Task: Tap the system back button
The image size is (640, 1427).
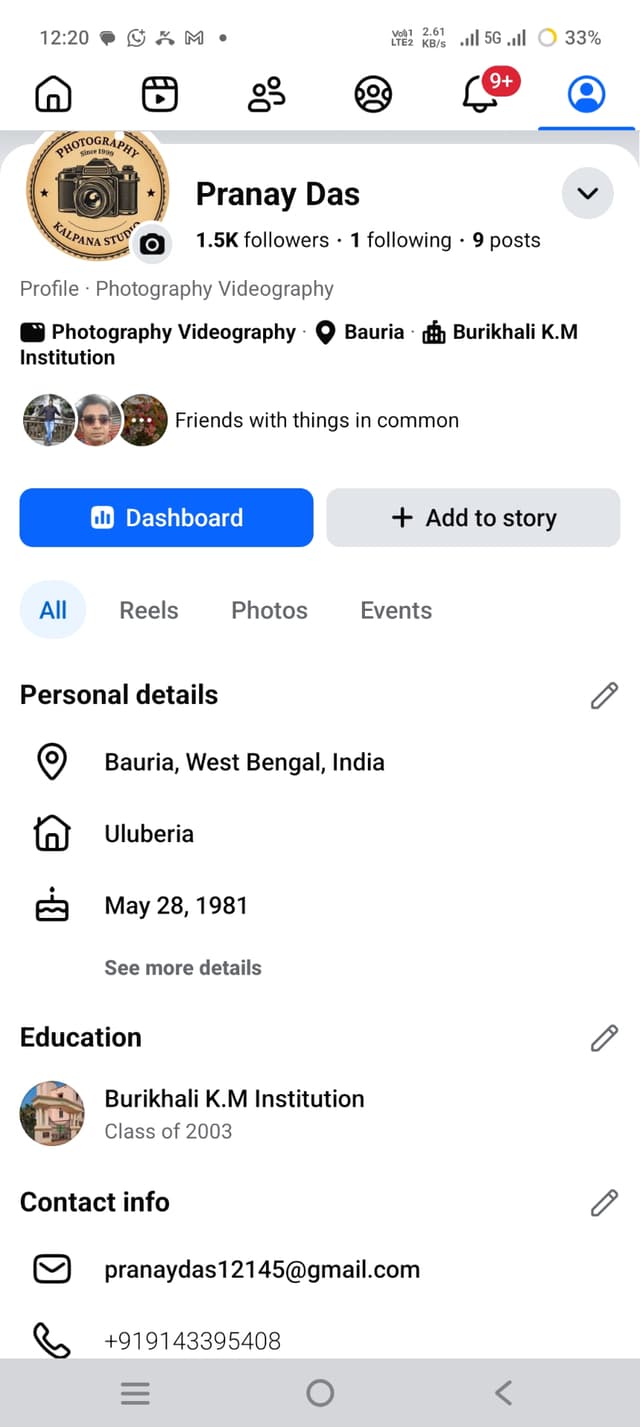Action: click(x=504, y=1392)
